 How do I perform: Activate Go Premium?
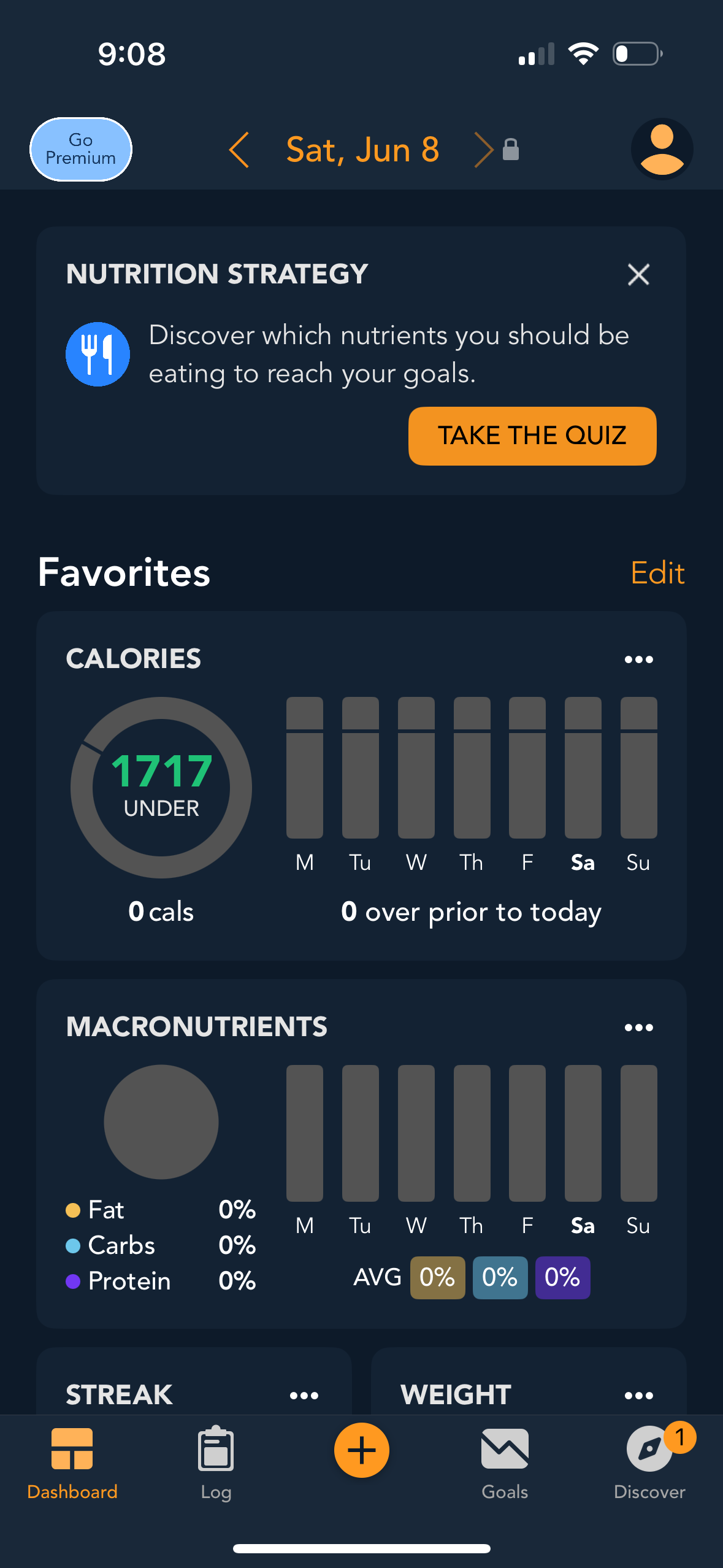[x=80, y=149]
